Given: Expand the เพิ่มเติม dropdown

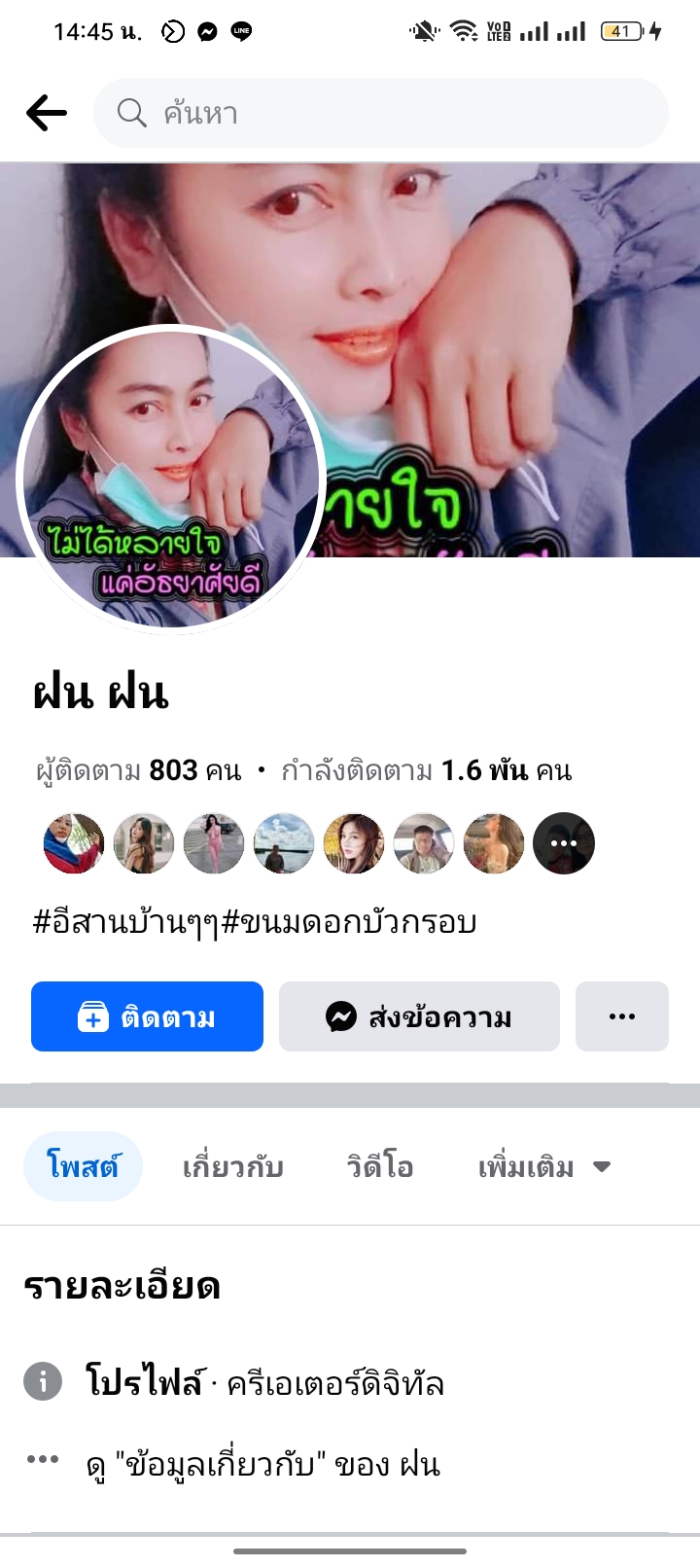Looking at the screenshot, I should (542, 1166).
